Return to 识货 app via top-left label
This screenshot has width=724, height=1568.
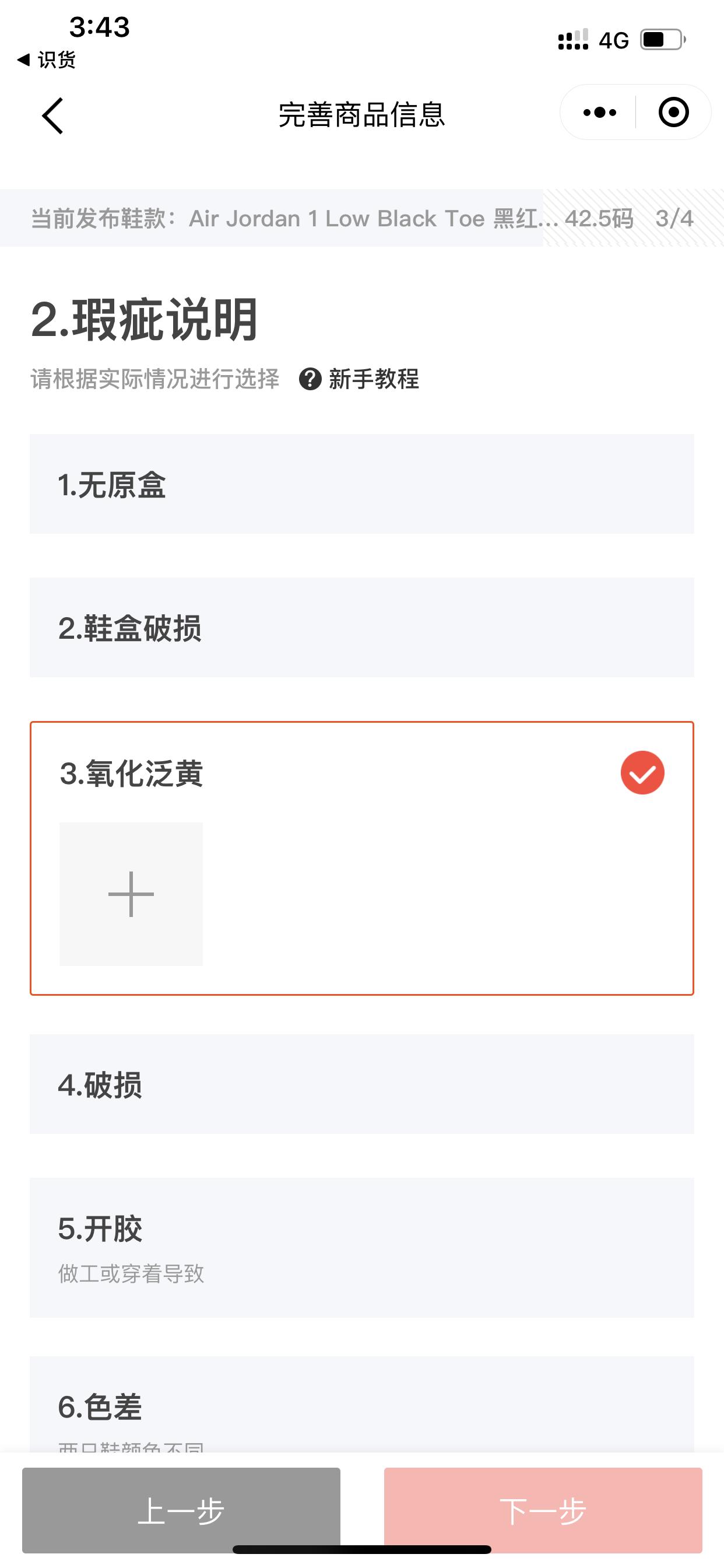[x=48, y=61]
